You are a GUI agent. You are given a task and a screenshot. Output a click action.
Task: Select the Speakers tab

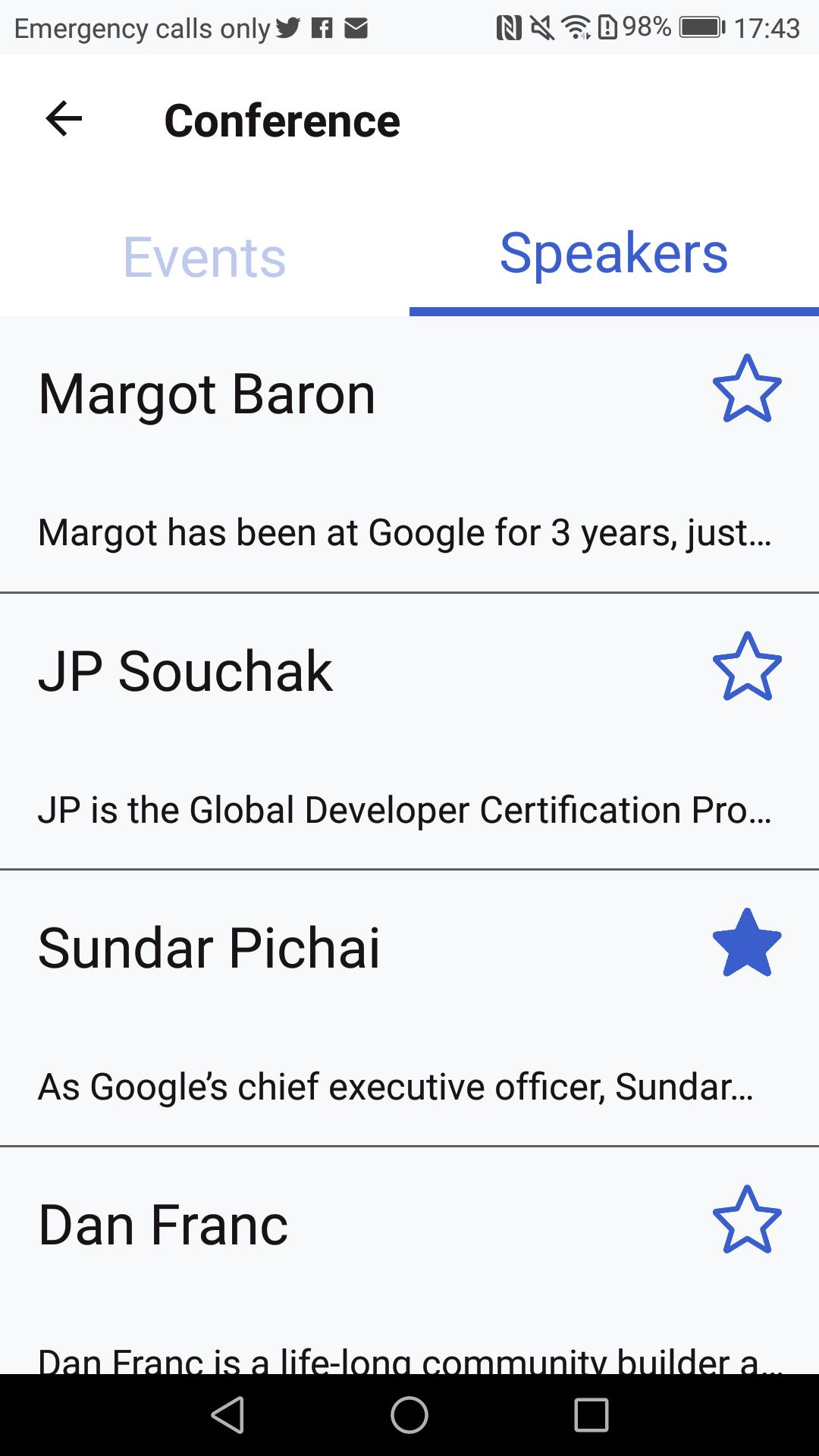point(613,254)
